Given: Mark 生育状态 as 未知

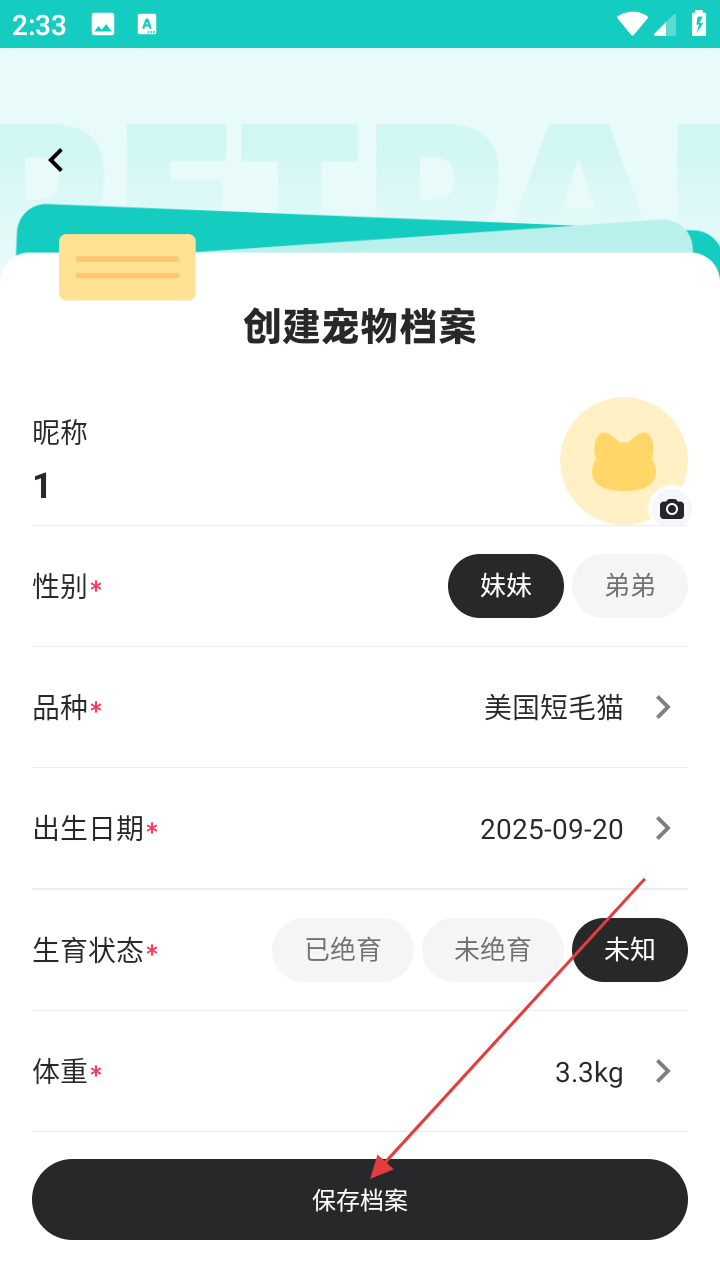Looking at the screenshot, I should tap(630, 950).
